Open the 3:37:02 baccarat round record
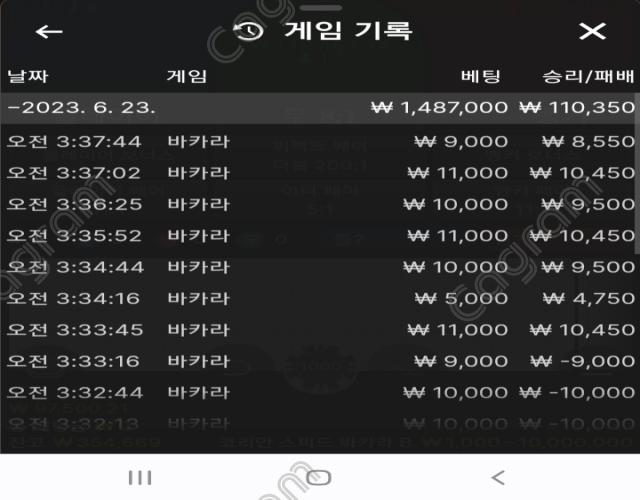Viewport: 640px width, 500px height. [x=320, y=172]
